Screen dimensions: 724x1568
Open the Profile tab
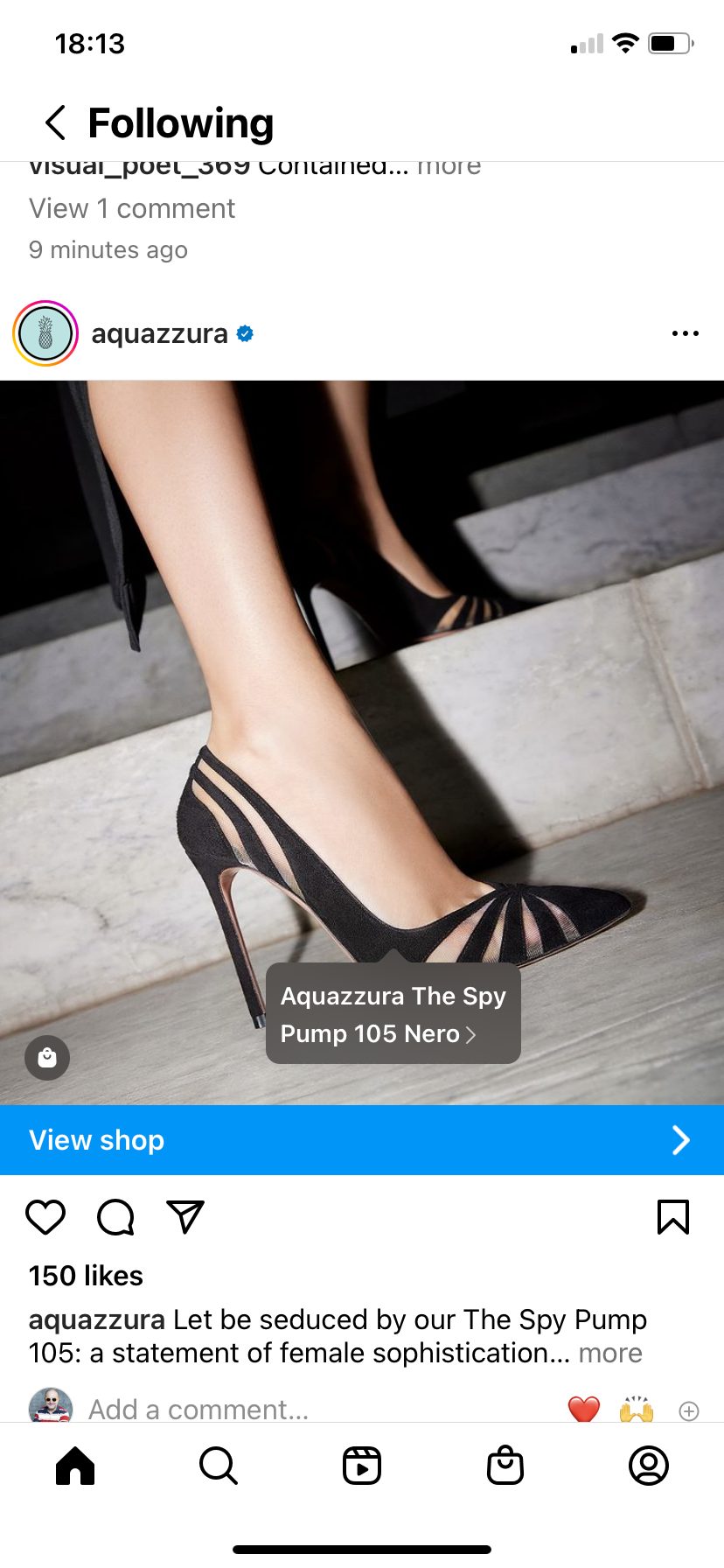click(x=649, y=1466)
